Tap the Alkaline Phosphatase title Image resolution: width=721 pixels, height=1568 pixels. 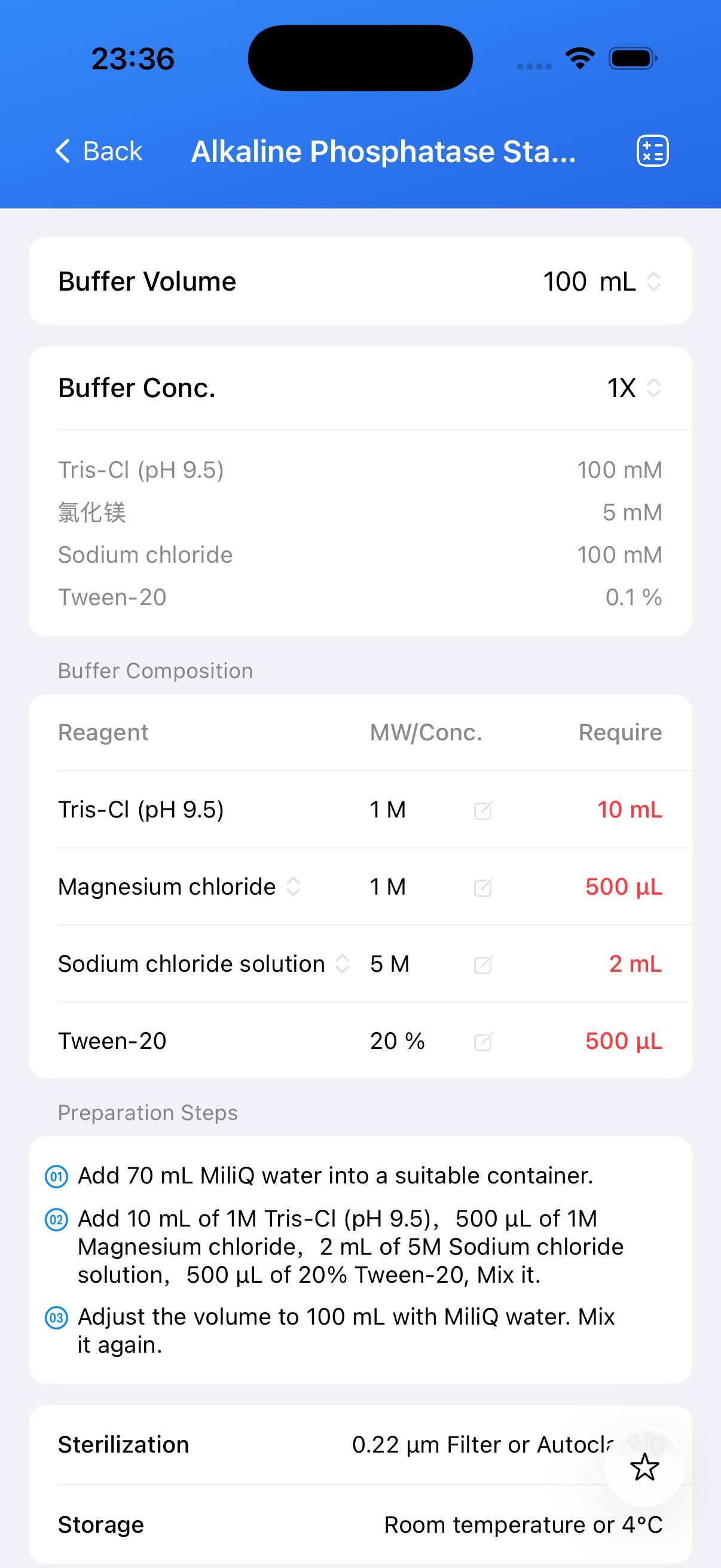383,150
